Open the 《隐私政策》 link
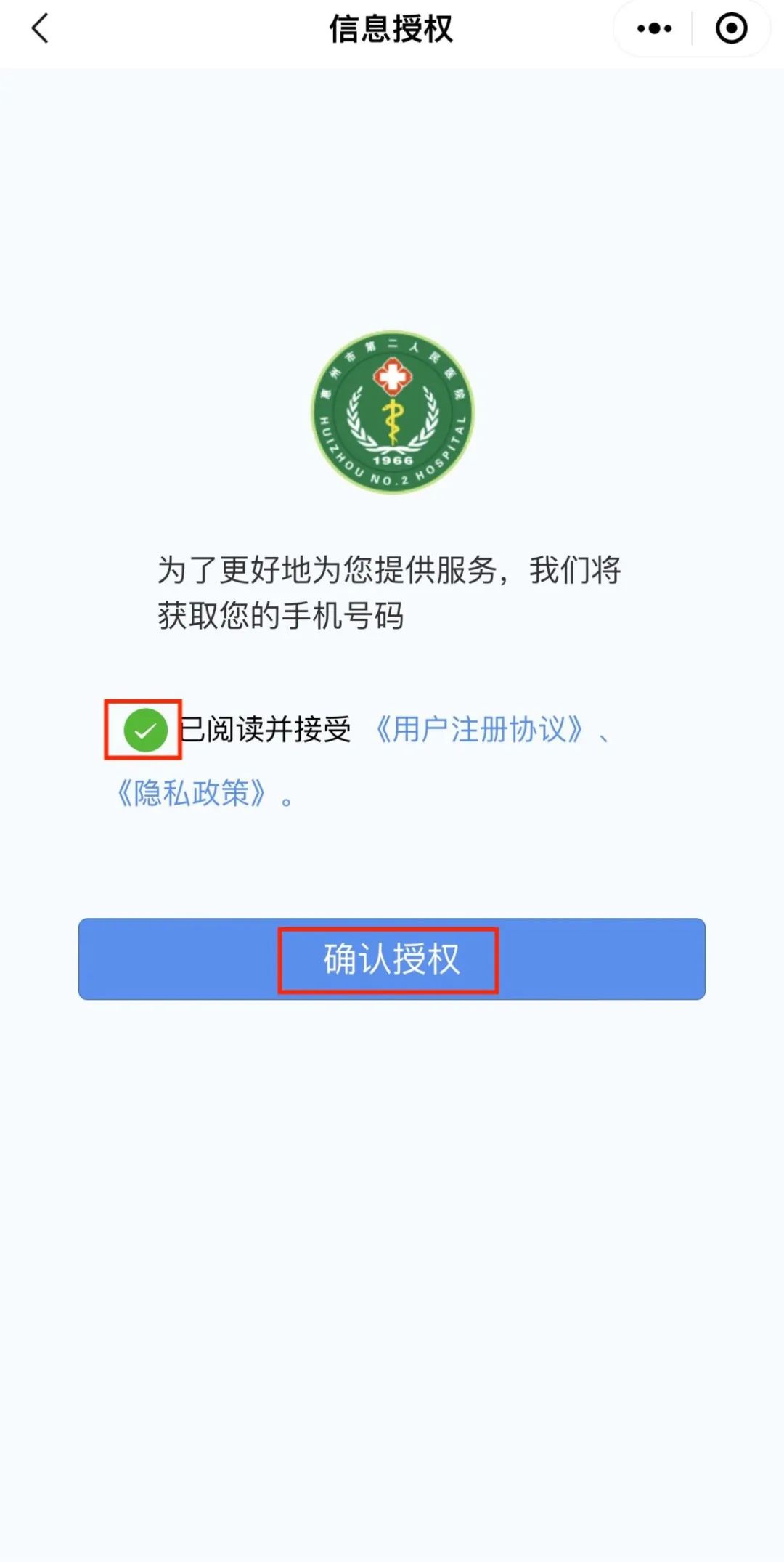784x1562 pixels. [x=191, y=793]
